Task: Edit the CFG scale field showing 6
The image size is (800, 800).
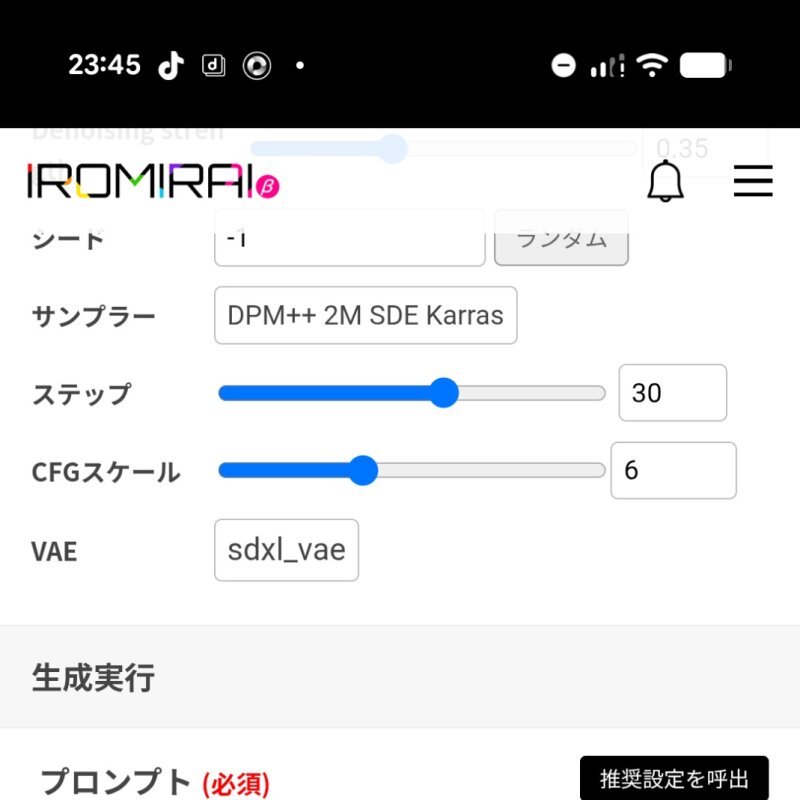Action: pos(672,470)
